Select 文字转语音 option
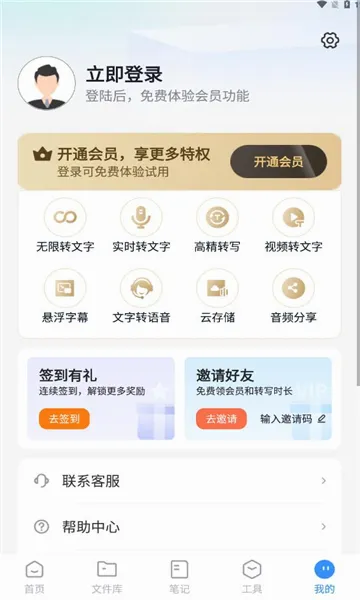This screenshot has height=600, width=360. tap(141, 297)
